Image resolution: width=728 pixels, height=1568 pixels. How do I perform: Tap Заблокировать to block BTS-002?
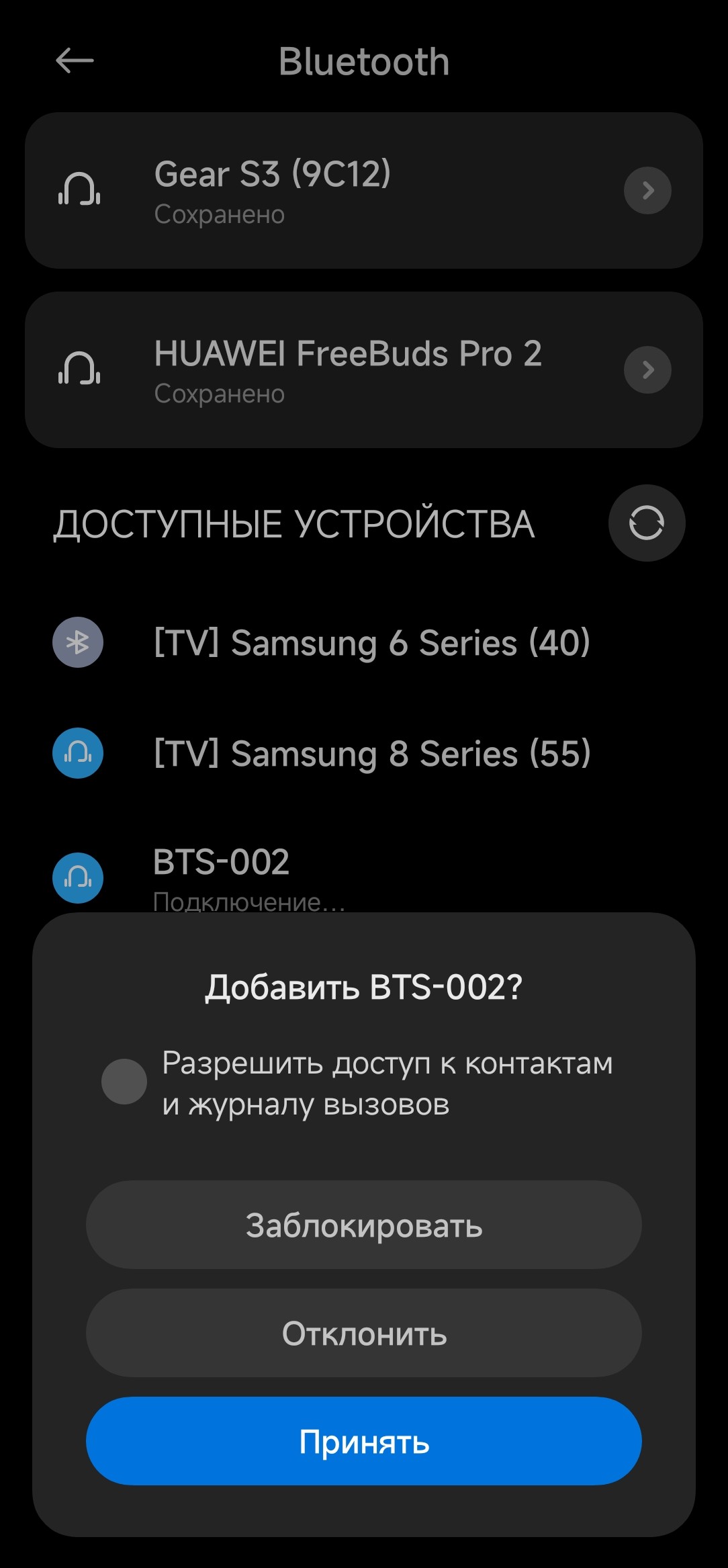(x=363, y=1225)
